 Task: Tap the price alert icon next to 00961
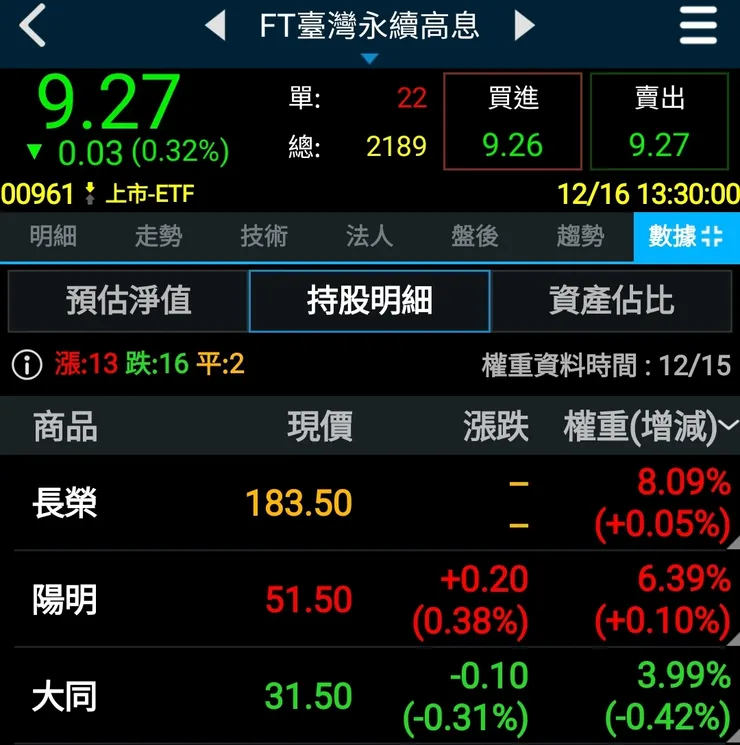(91, 196)
